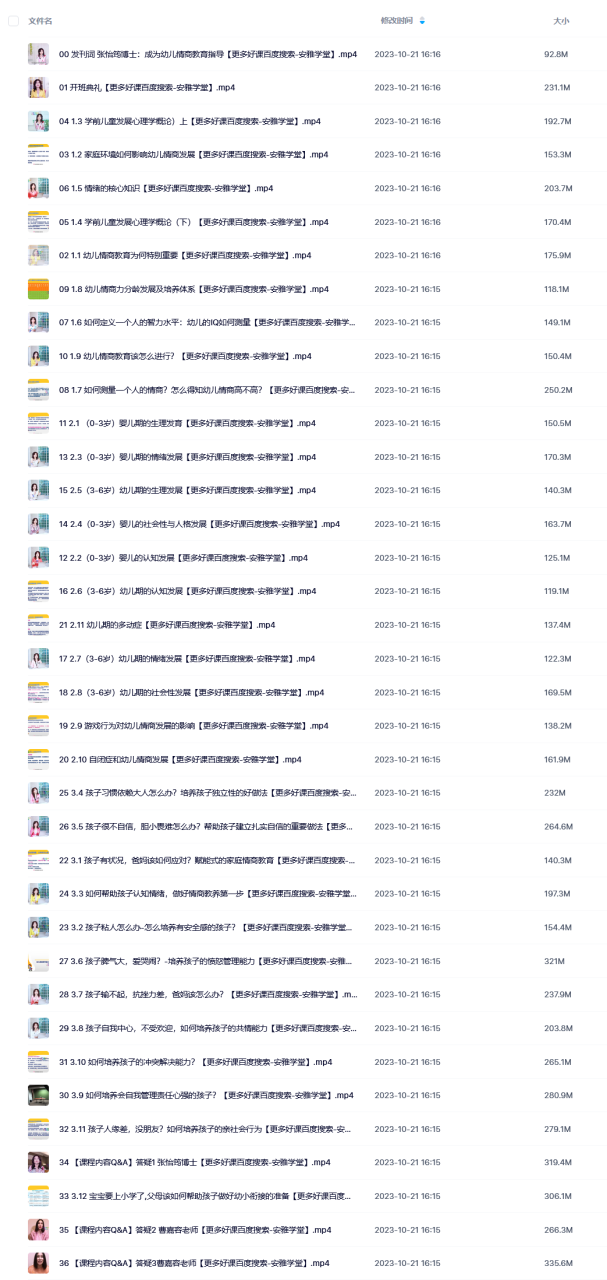Open 19 2.9 游戏行为对幼儿情商发展的影响

coord(194,725)
